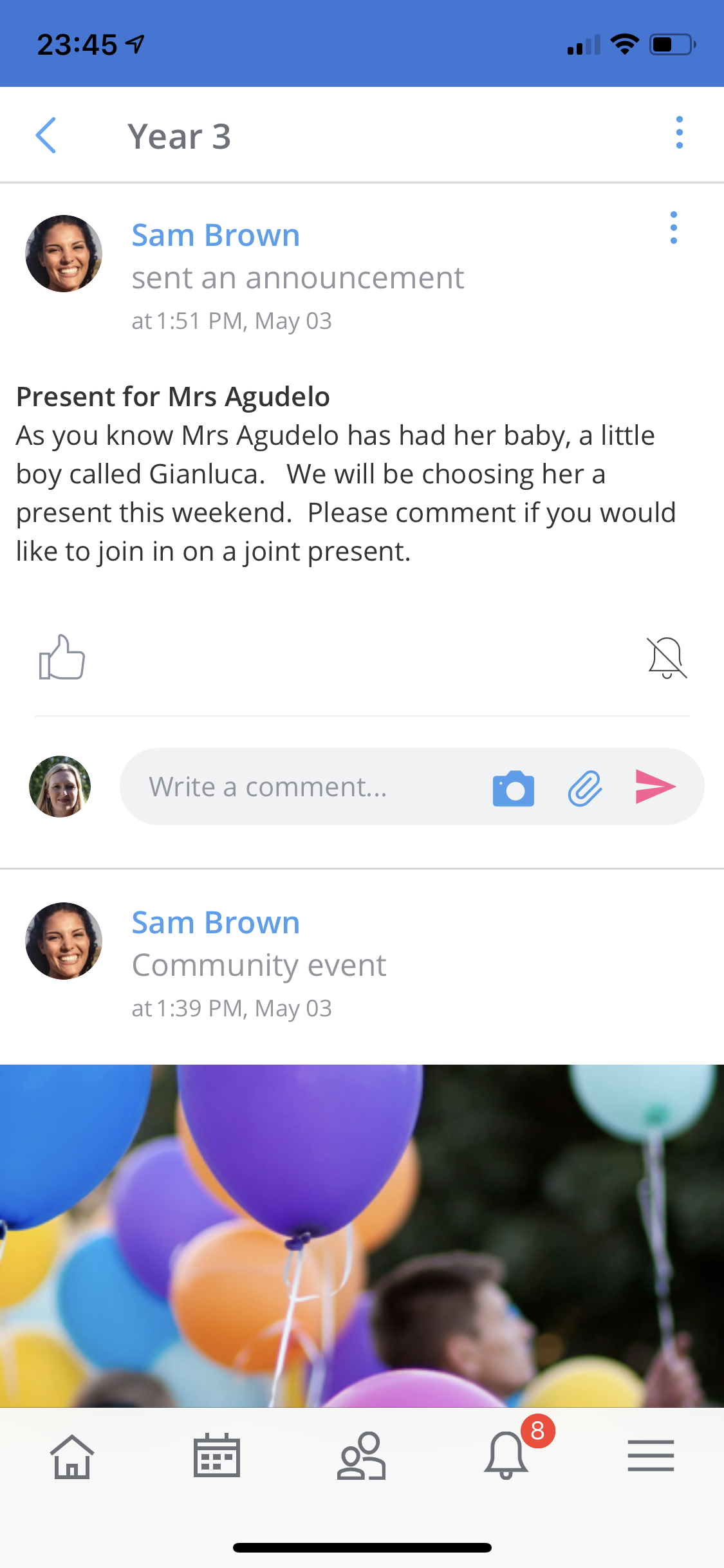
Task: Like the Present for Mrs Agudelo announcement
Action: click(62, 657)
